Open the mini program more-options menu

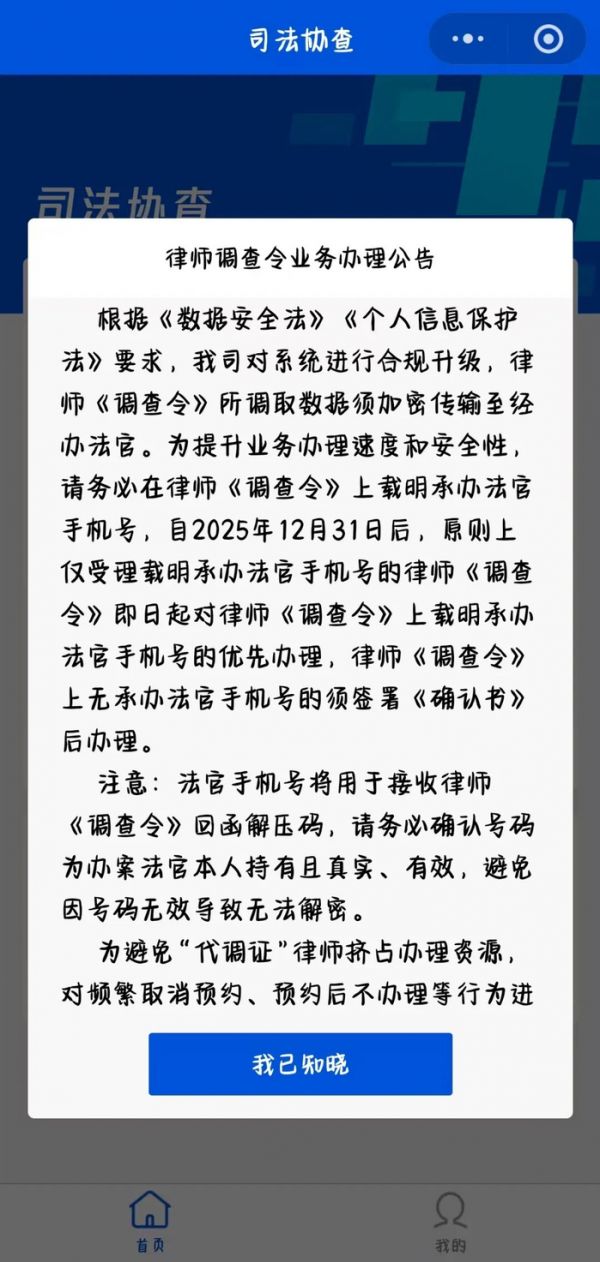click(x=468, y=39)
